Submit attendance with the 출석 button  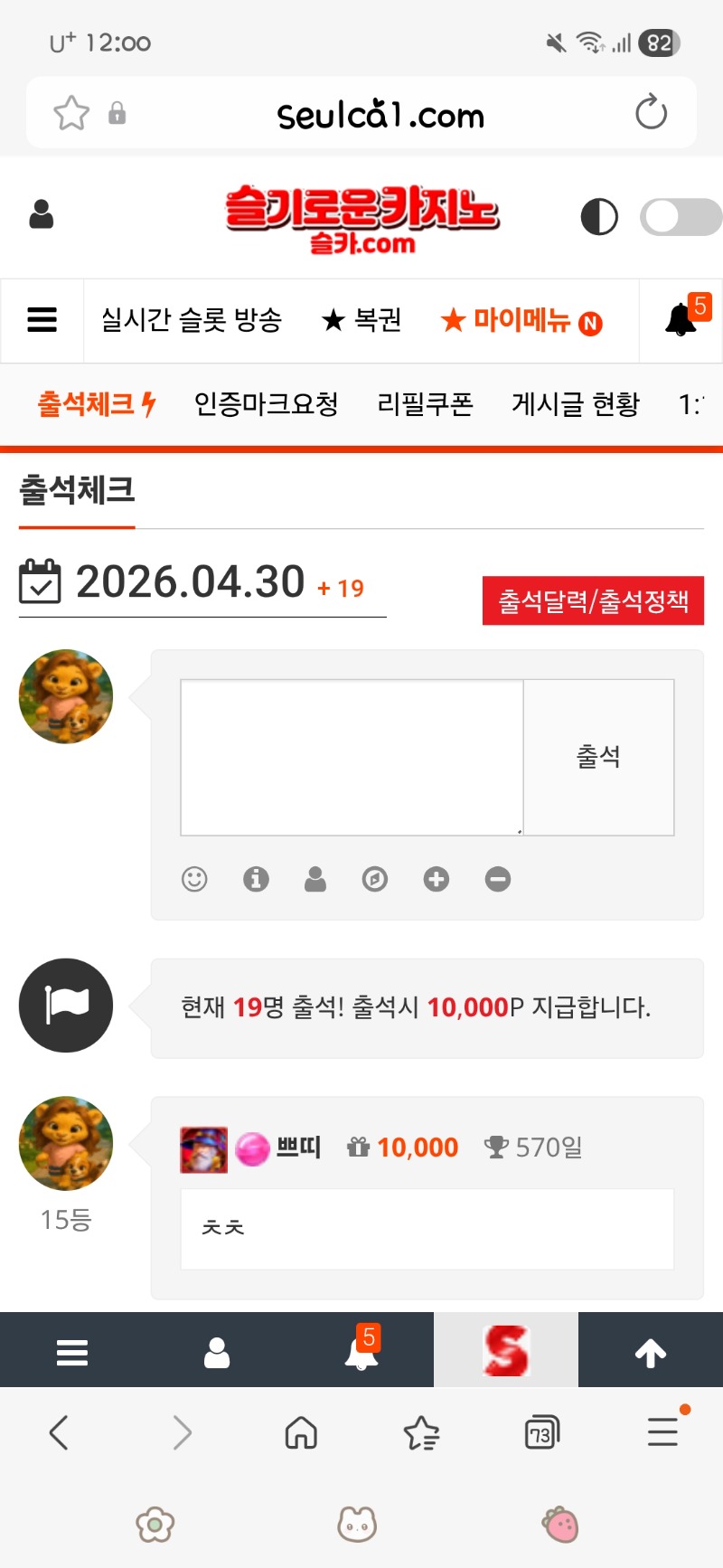point(598,757)
